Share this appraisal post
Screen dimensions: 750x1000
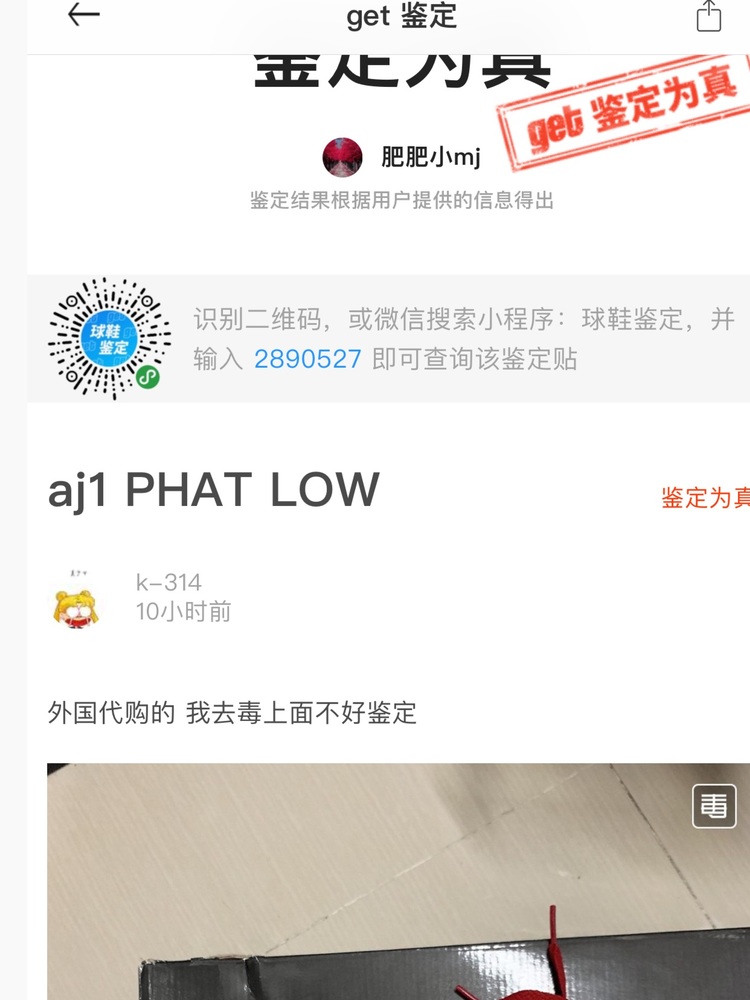708,17
